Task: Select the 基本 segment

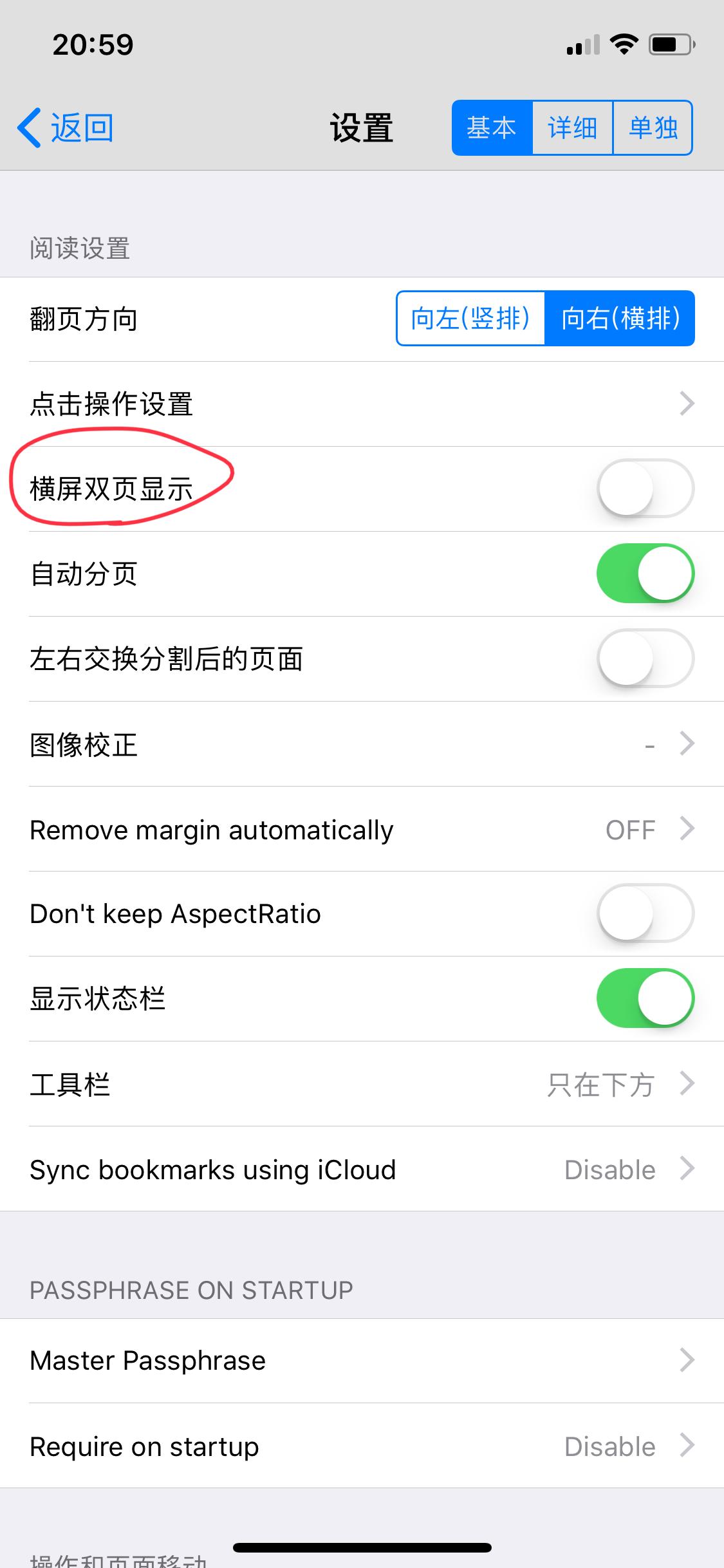Action: (x=492, y=127)
